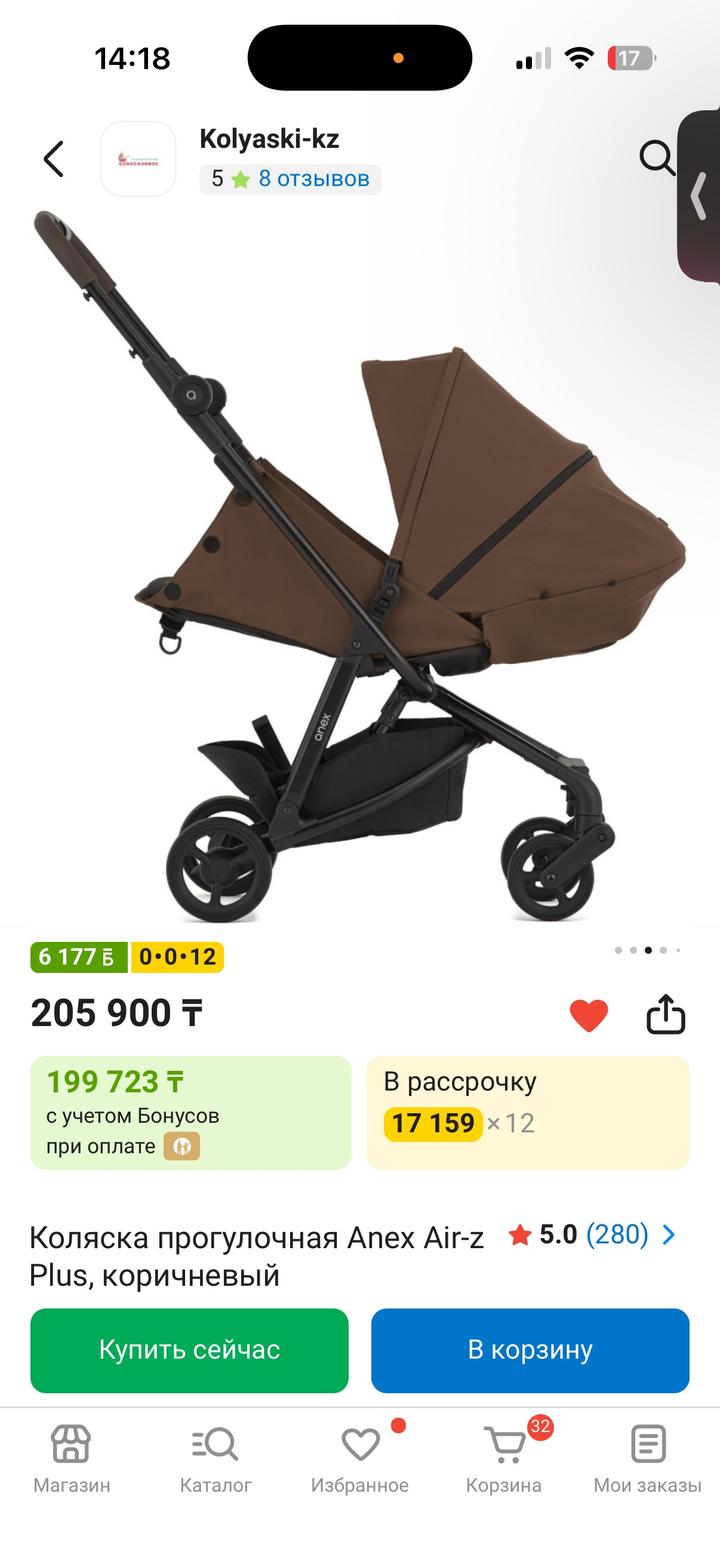Viewport: 720px width, 1565px height.
Task: Open the search magnifier icon
Action: pyautogui.click(x=656, y=158)
